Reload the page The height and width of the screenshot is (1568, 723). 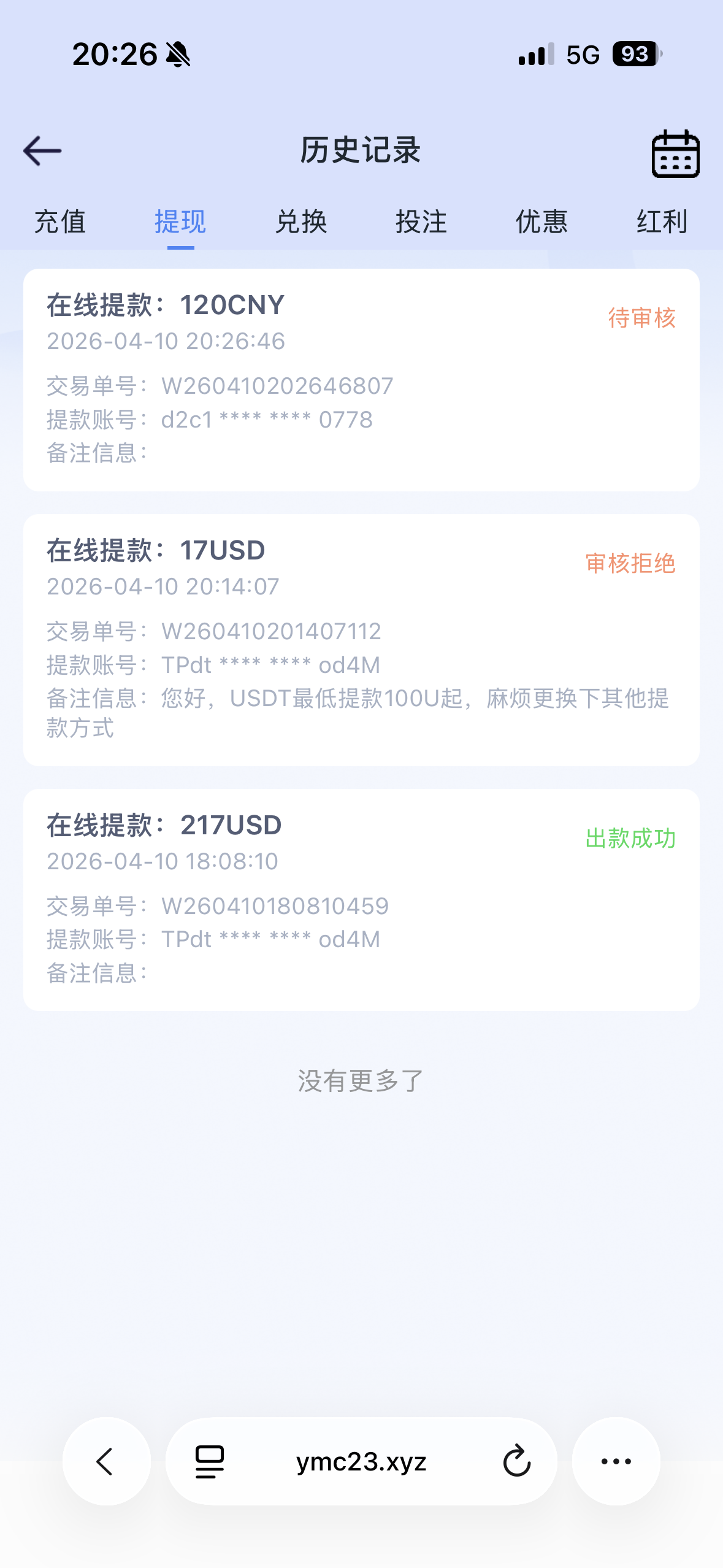click(516, 1461)
